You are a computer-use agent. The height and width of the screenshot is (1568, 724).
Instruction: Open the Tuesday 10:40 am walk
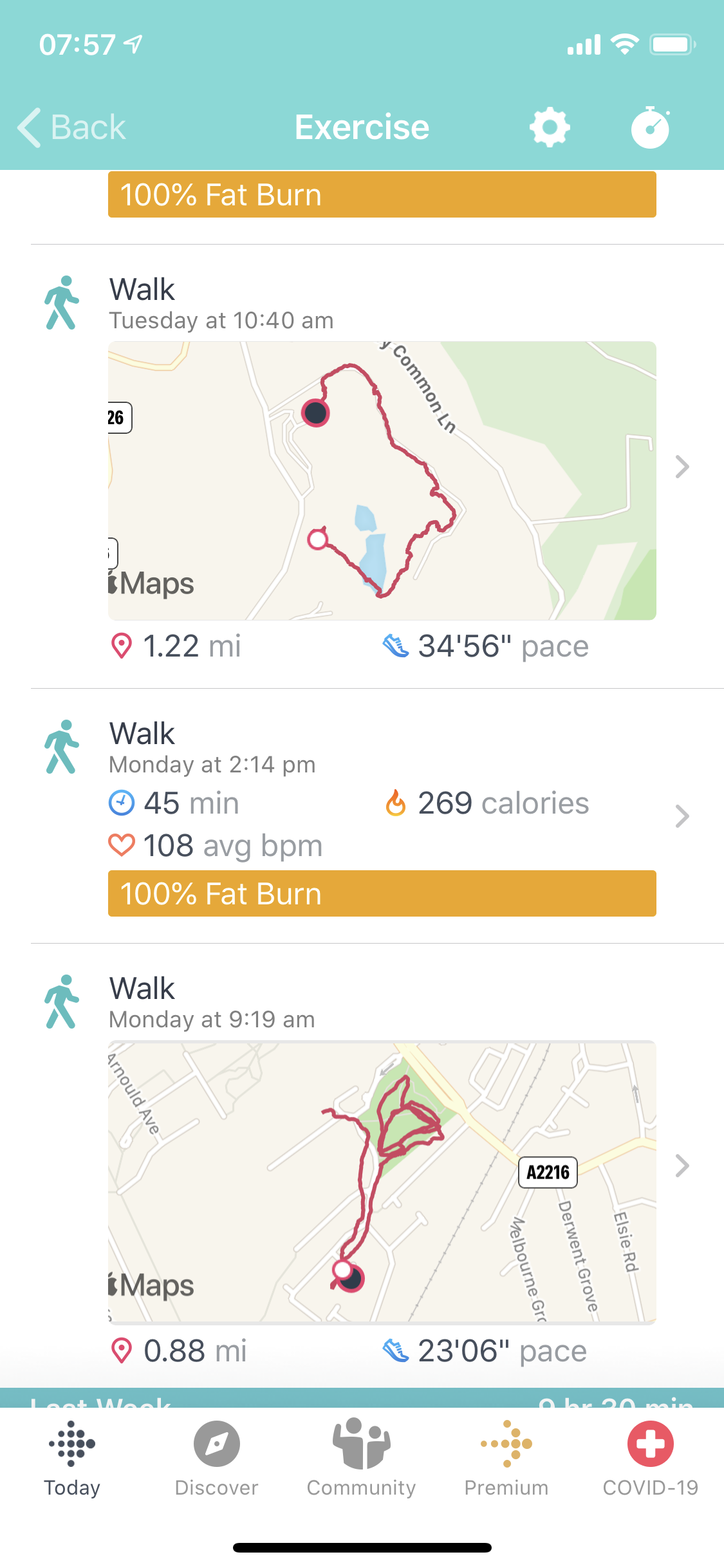pos(377,467)
